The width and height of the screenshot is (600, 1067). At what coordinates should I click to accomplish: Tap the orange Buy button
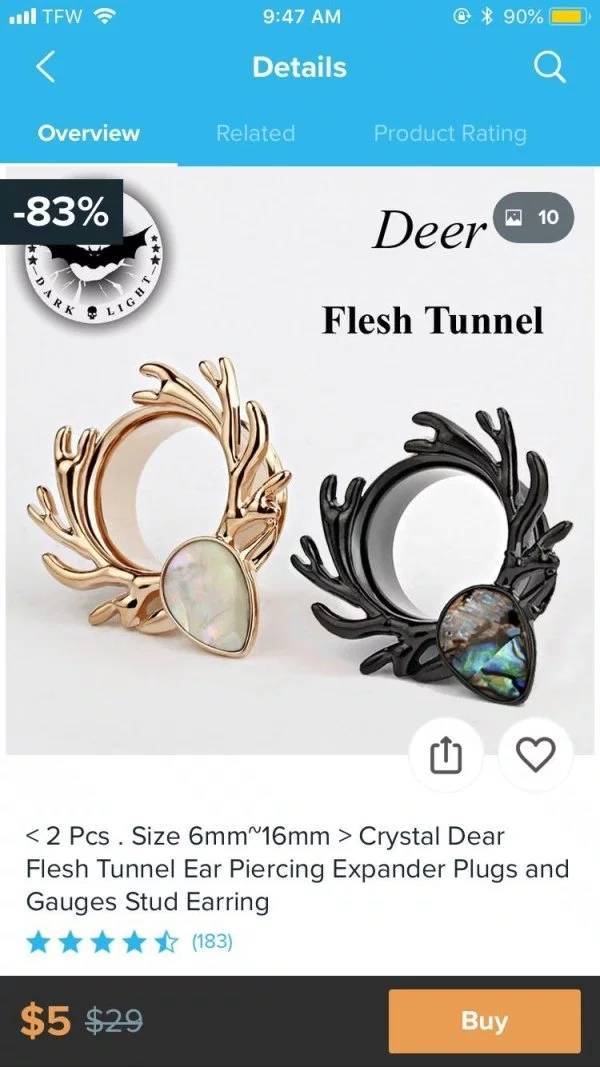coord(484,1020)
